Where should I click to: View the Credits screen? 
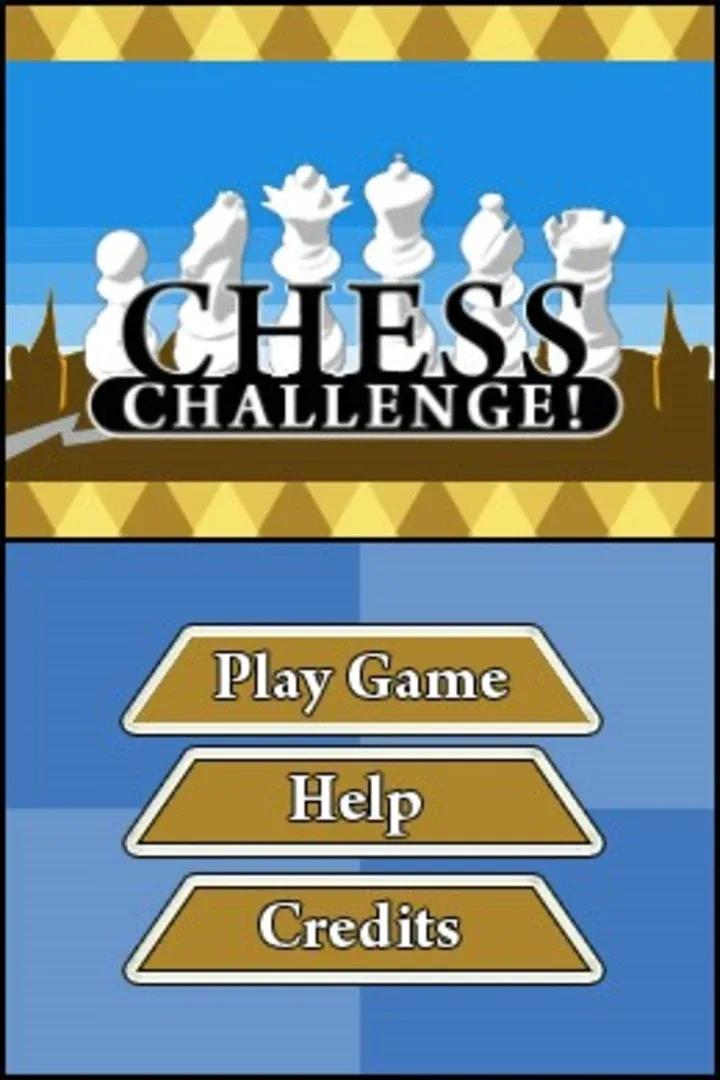361,927
